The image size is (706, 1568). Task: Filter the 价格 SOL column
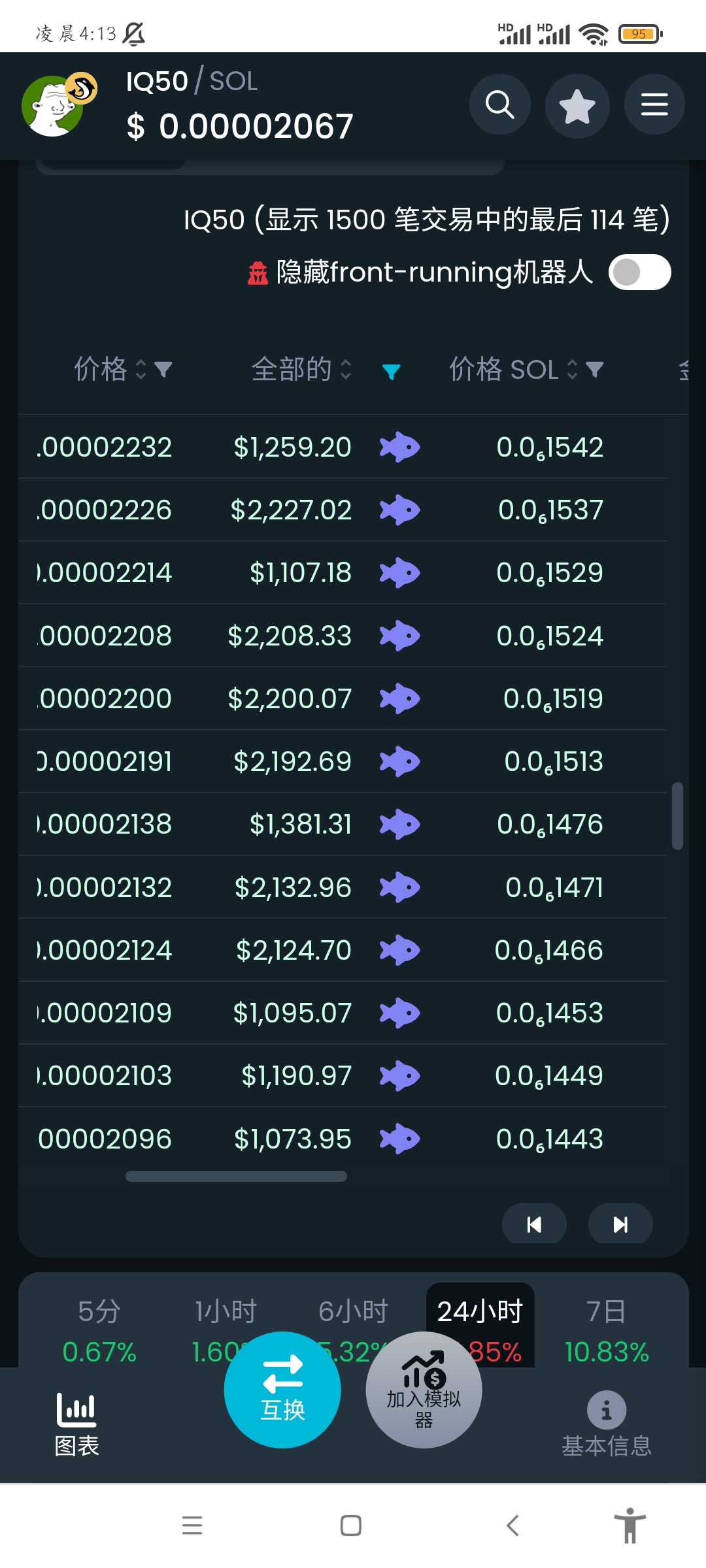(595, 369)
